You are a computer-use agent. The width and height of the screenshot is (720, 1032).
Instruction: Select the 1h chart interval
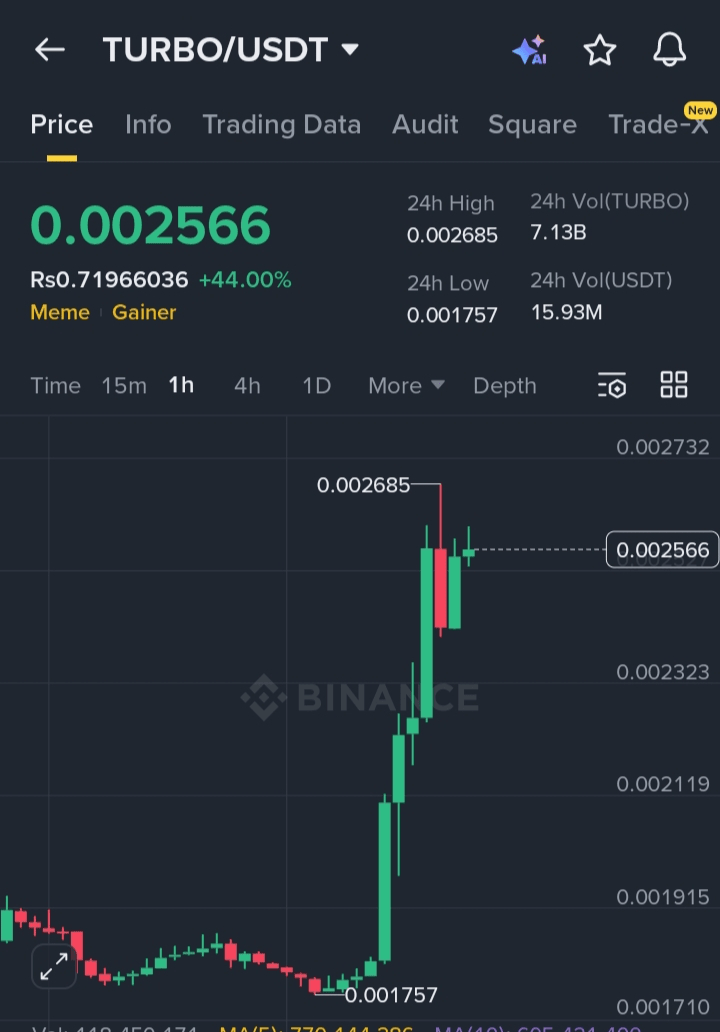click(x=181, y=386)
